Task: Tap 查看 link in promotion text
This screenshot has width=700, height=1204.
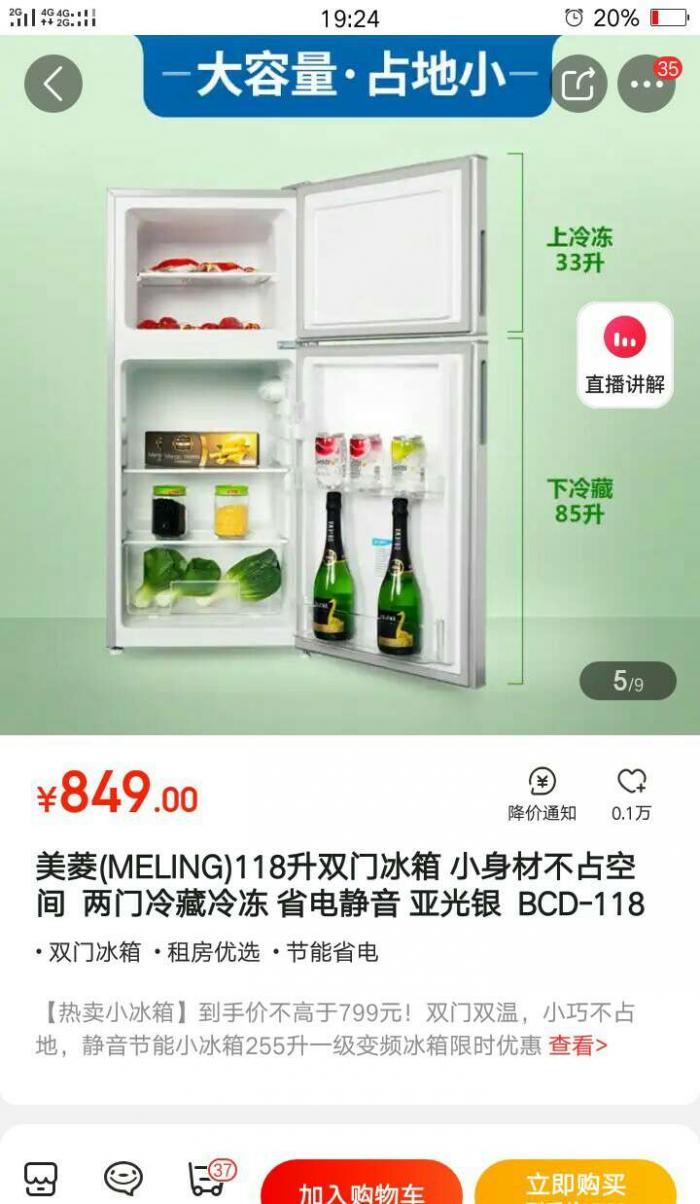Action: click(x=577, y=1046)
